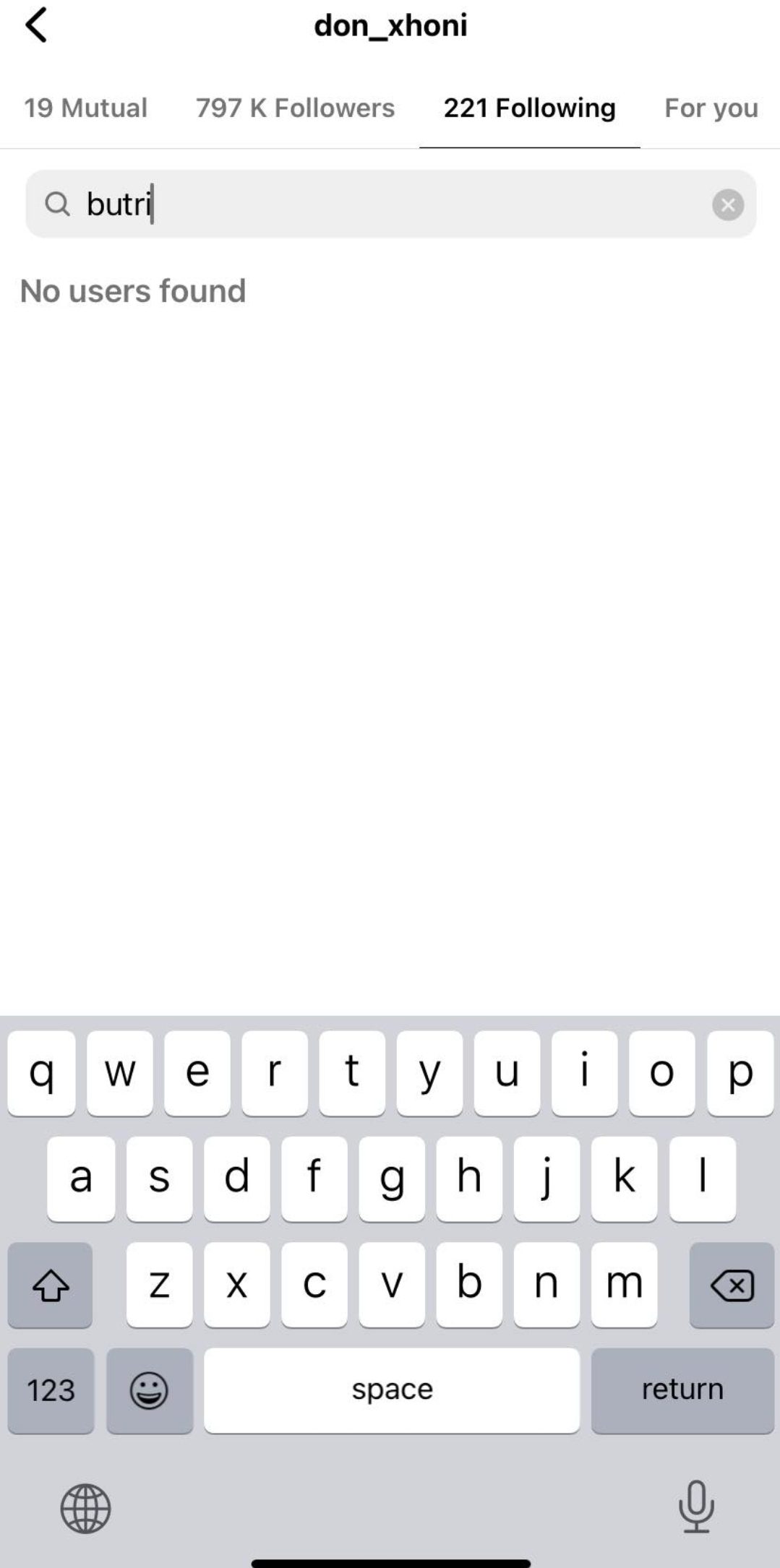The width and height of the screenshot is (780, 1568).
Task: Open the 797 K Followers tab
Action: (x=295, y=108)
